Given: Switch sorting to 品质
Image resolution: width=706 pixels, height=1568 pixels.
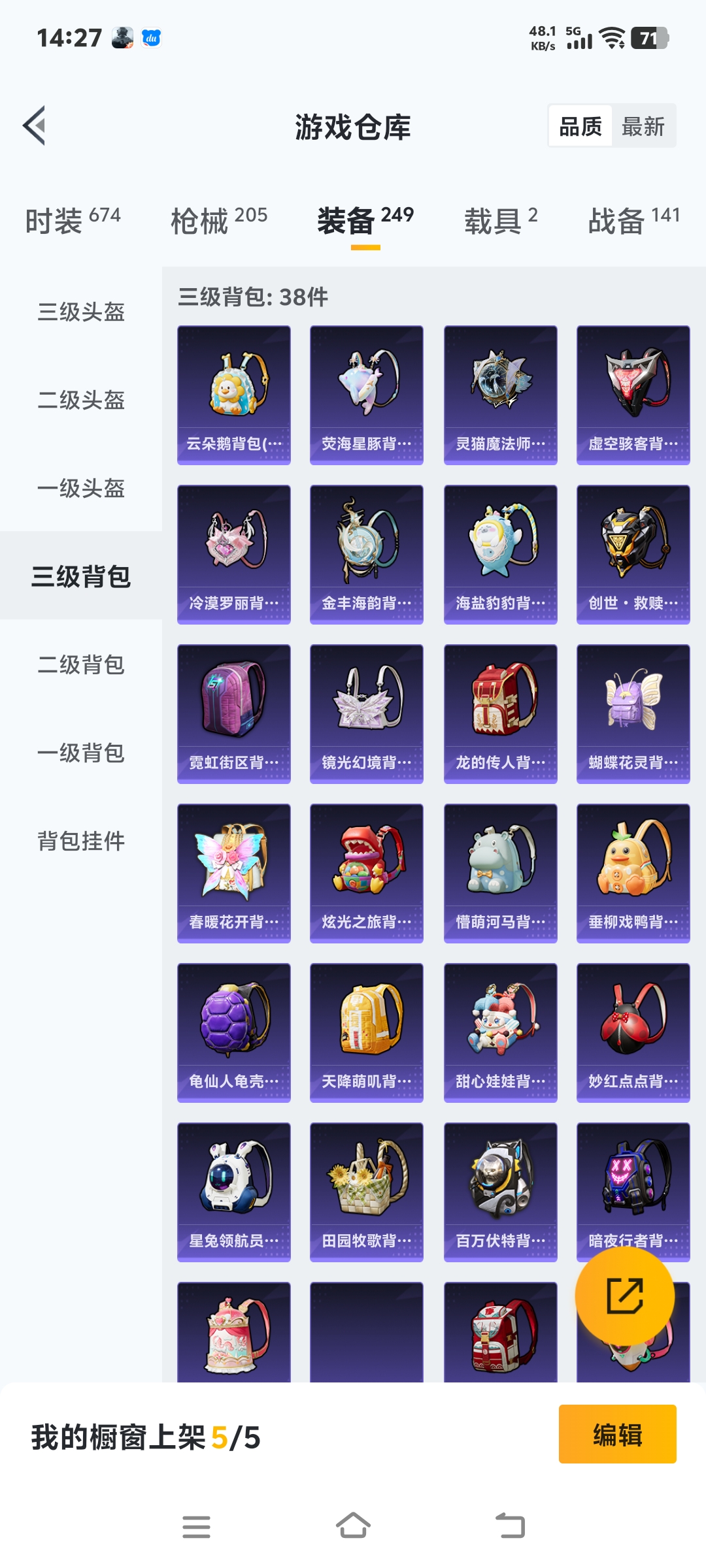Looking at the screenshot, I should pyautogui.click(x=580, y=125).
